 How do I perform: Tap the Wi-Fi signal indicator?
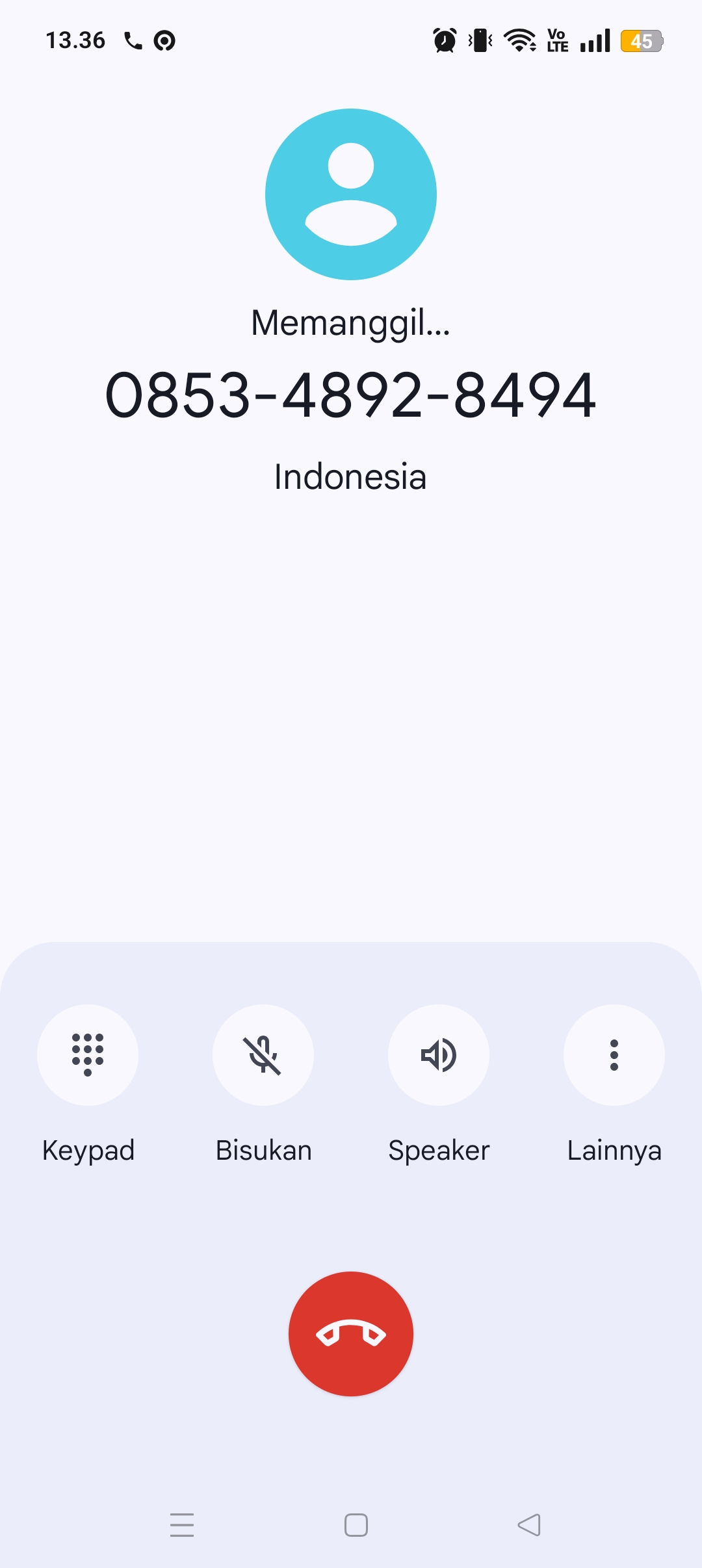[x=519, y=40]
